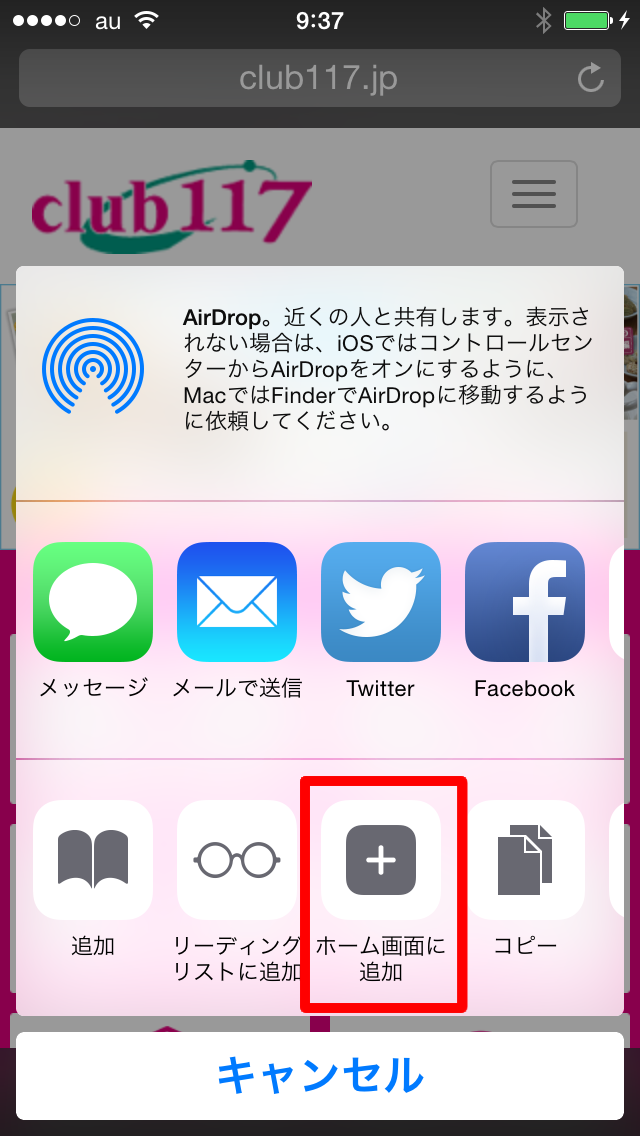The image size is (640, 1136).
Task: Share the page on Facebook
Action: click(525, 602)
